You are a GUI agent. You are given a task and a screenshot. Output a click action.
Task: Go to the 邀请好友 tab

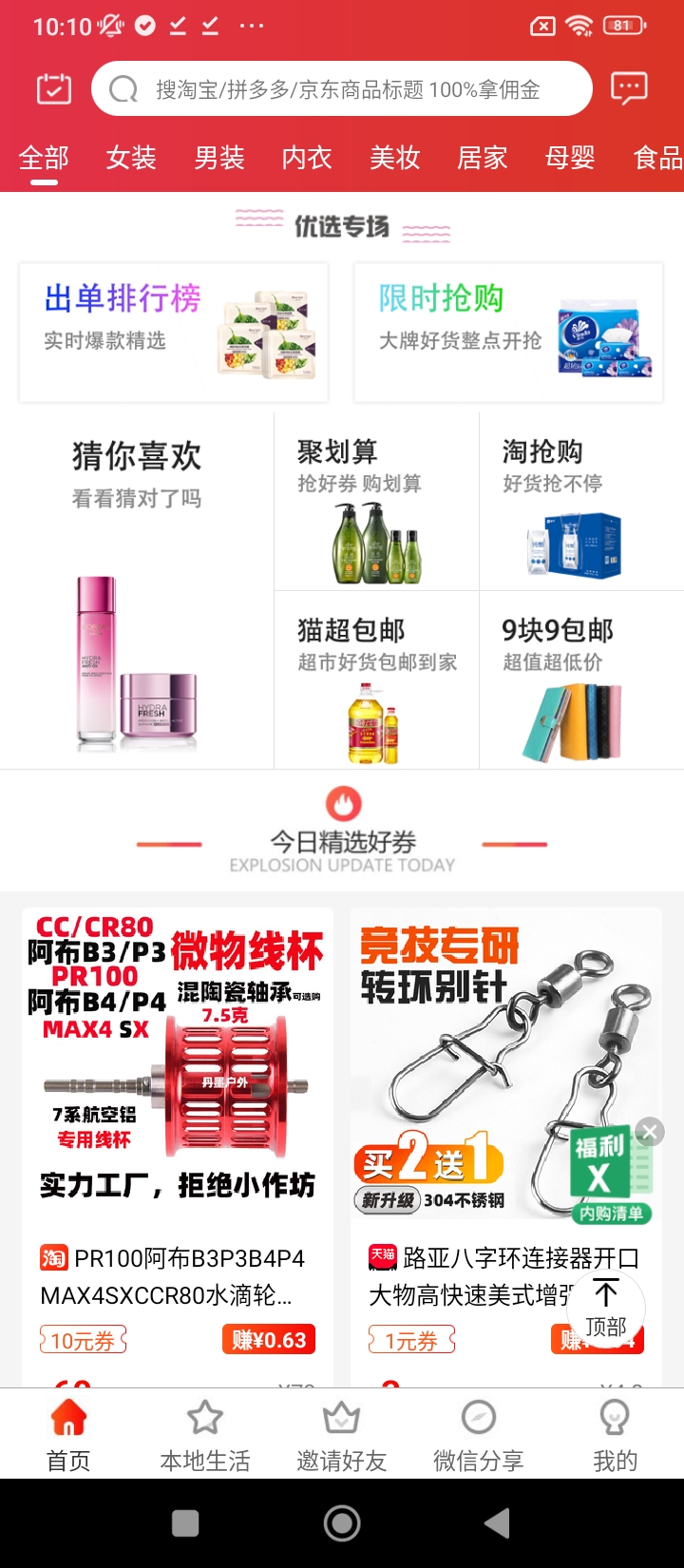[x=342, y=1435]
